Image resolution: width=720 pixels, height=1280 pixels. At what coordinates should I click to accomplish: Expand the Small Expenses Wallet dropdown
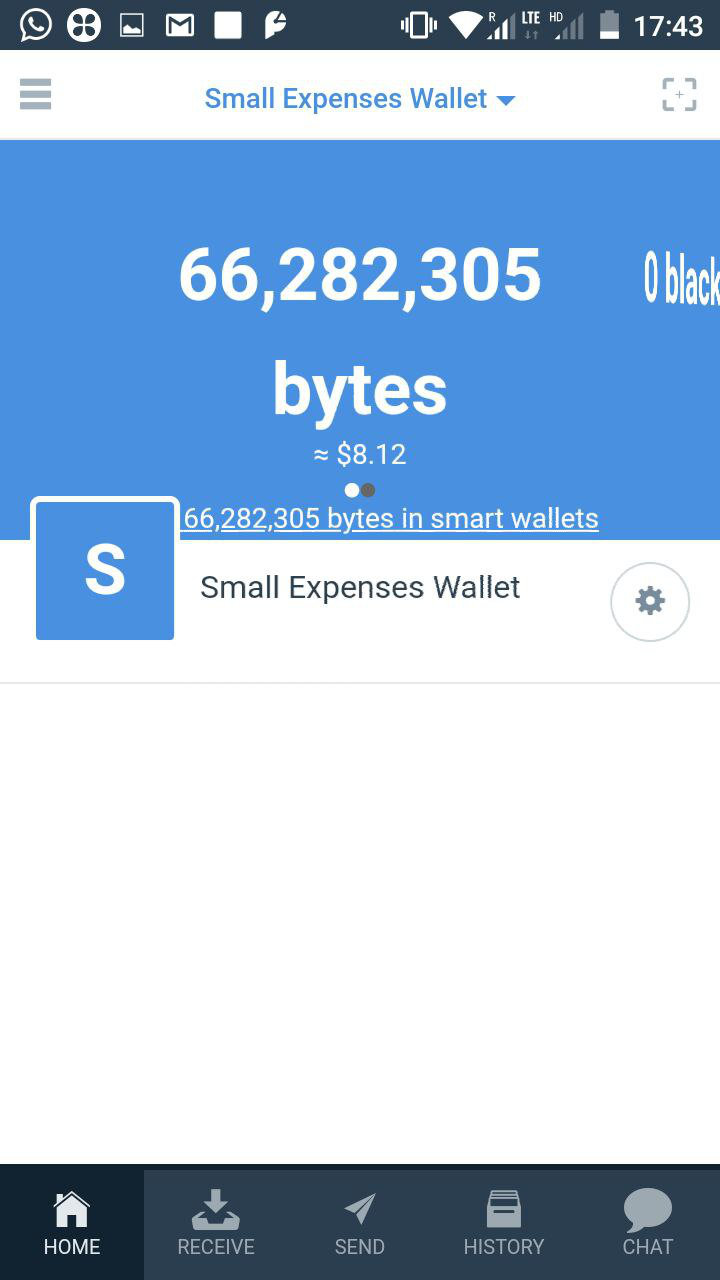click(x=359, y=99)
